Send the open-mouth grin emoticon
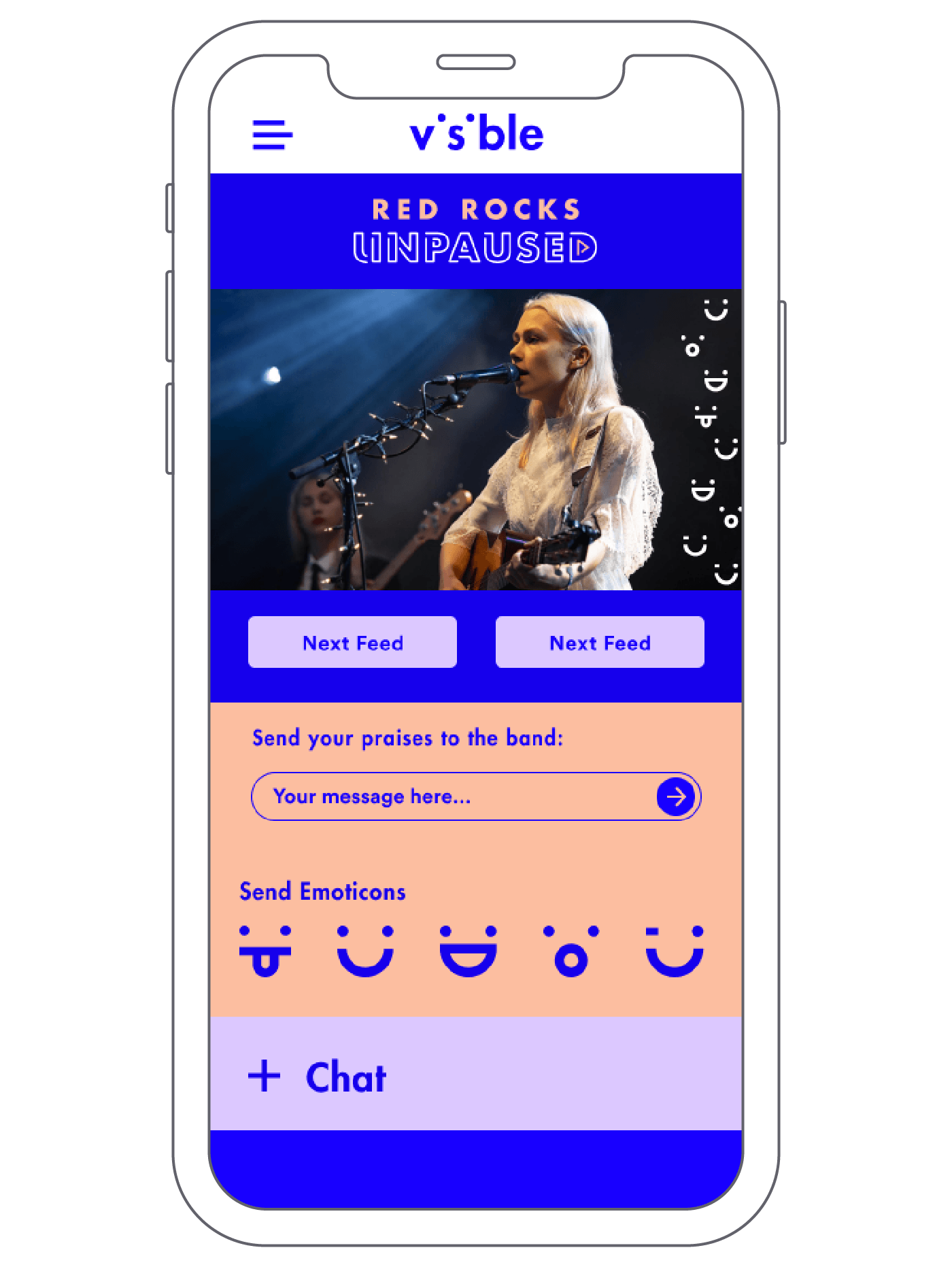This screenshot has width=952, height=1267. 469,951
